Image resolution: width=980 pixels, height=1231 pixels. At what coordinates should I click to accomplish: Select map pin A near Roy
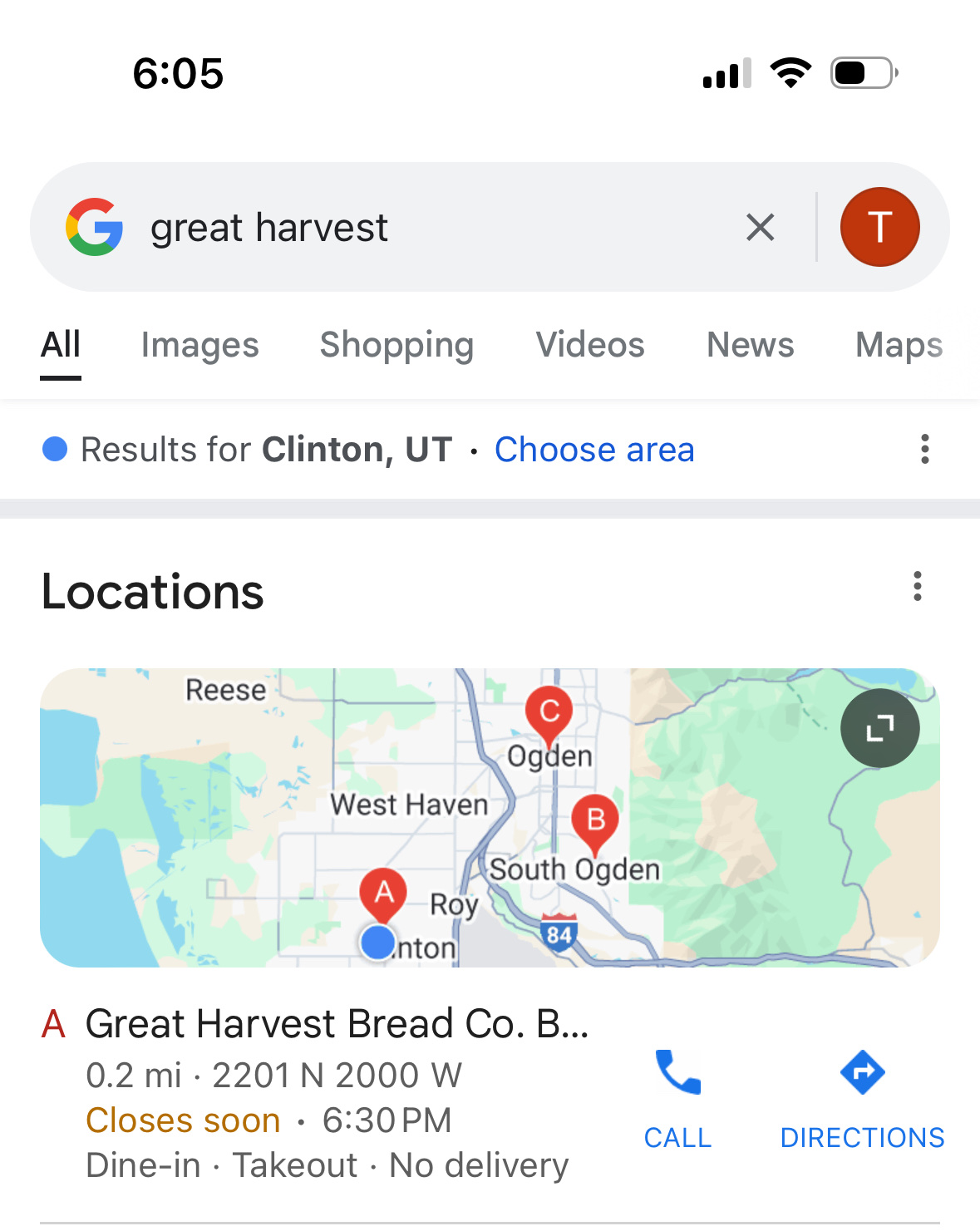382,894
